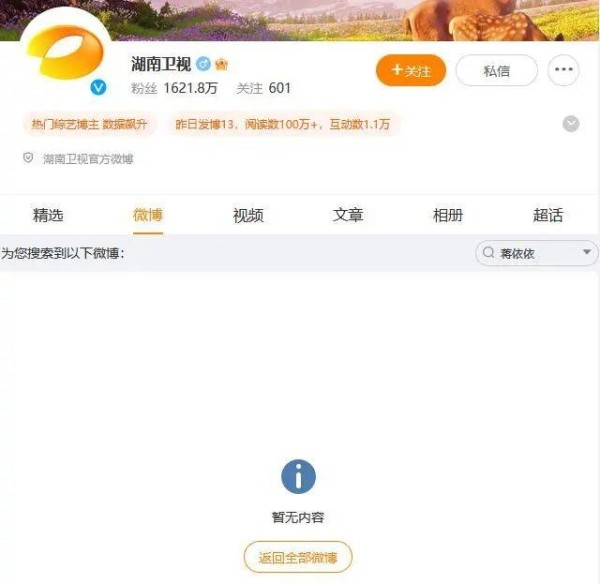The height and width of the screenshot is (584, 600).
Task: Switch to the 视频 tab
Action: pos(248,215)
